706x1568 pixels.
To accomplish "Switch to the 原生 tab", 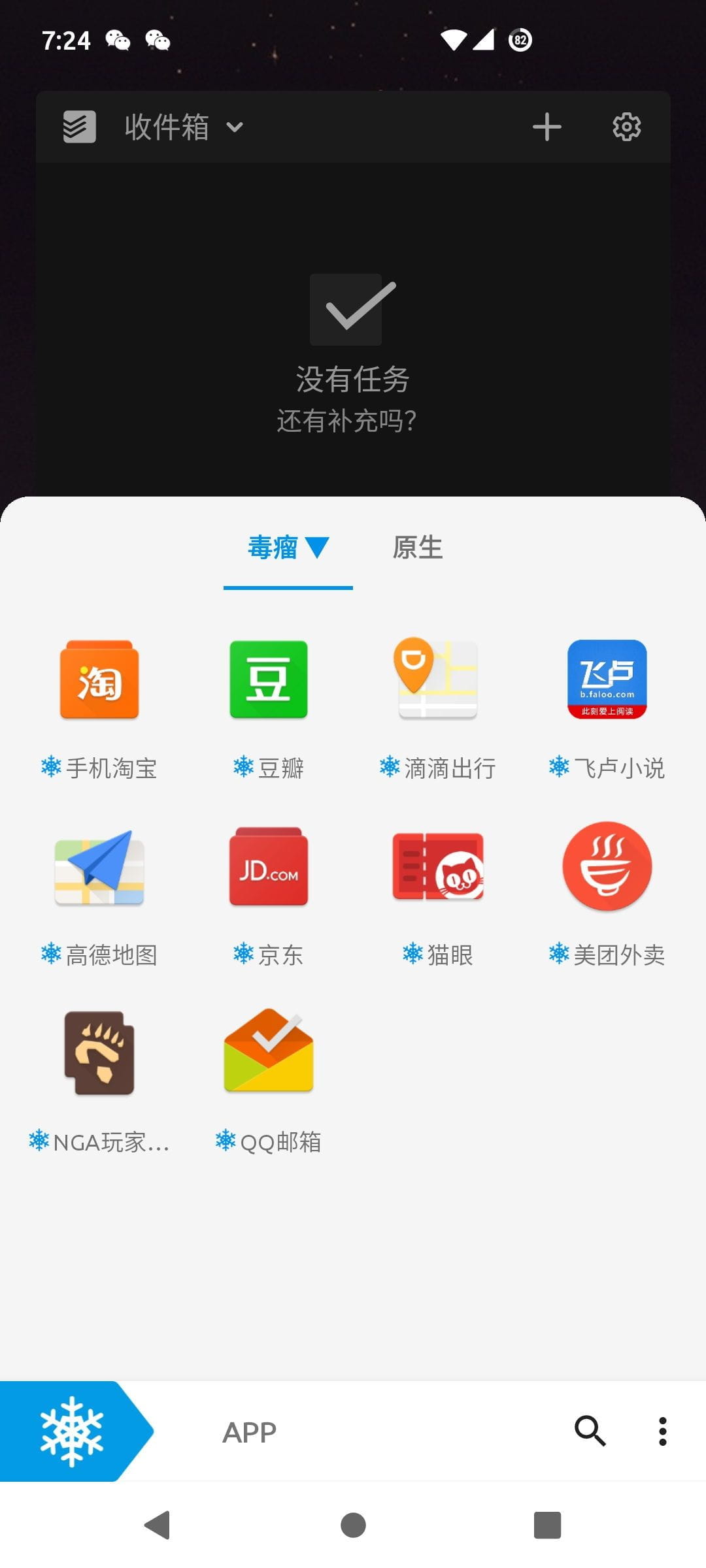I will 417,547.
